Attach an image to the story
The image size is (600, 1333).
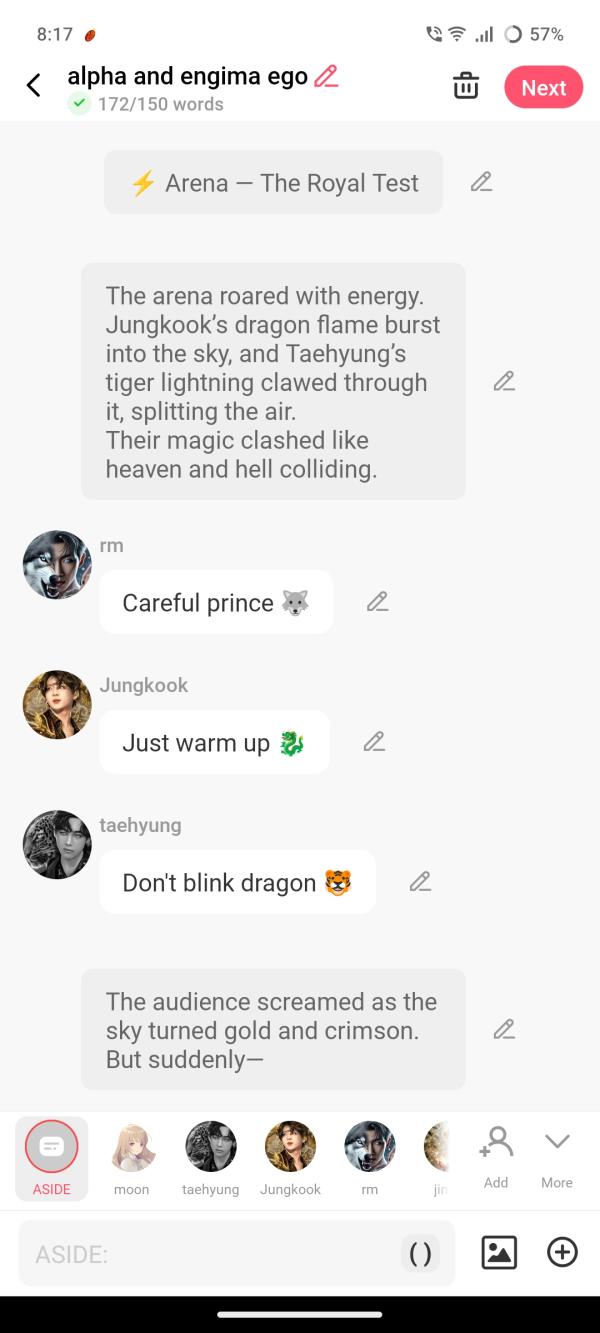(x=499, y=1252)
